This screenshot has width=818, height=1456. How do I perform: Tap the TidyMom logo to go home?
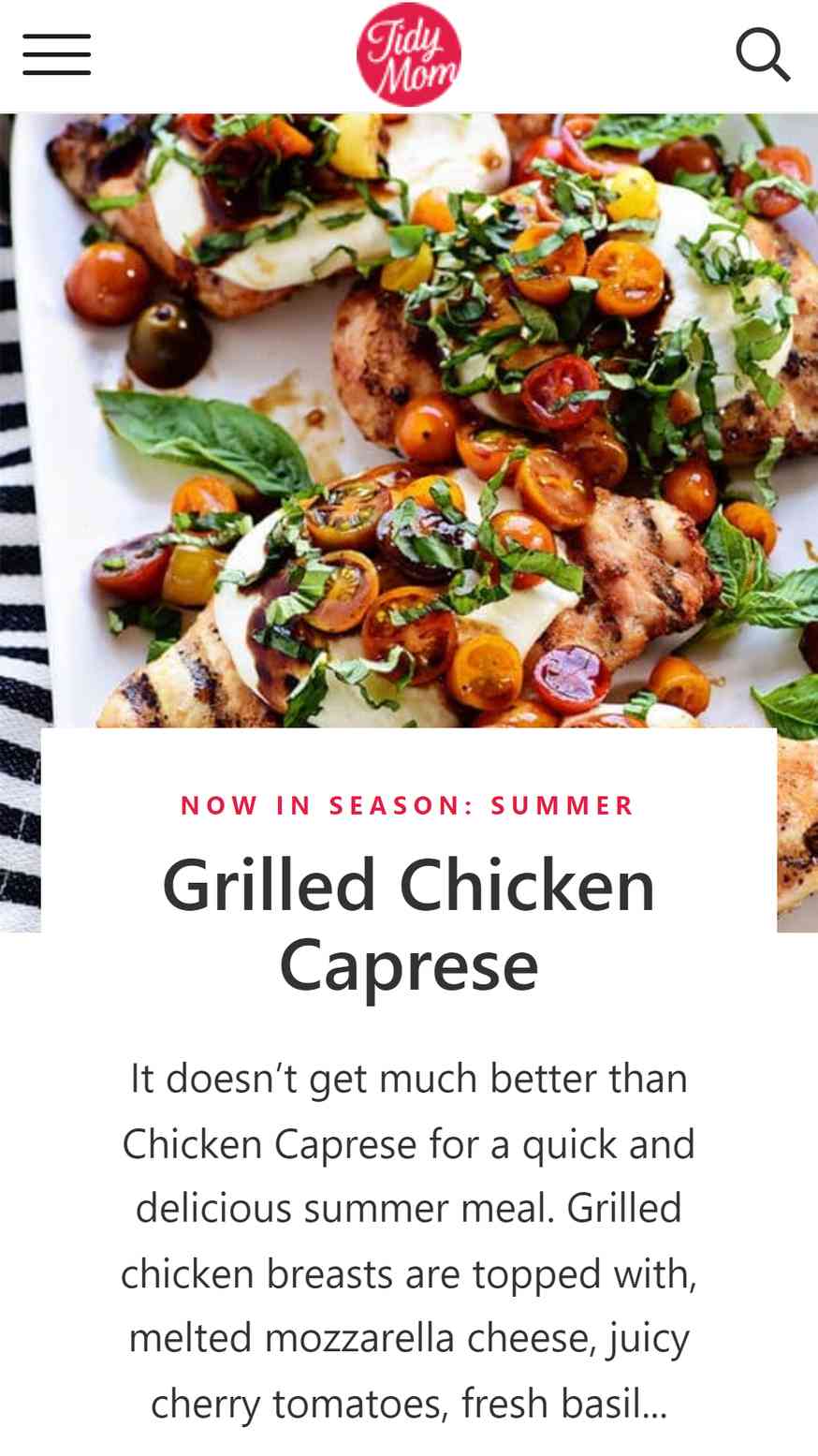(x=409, y=54)
